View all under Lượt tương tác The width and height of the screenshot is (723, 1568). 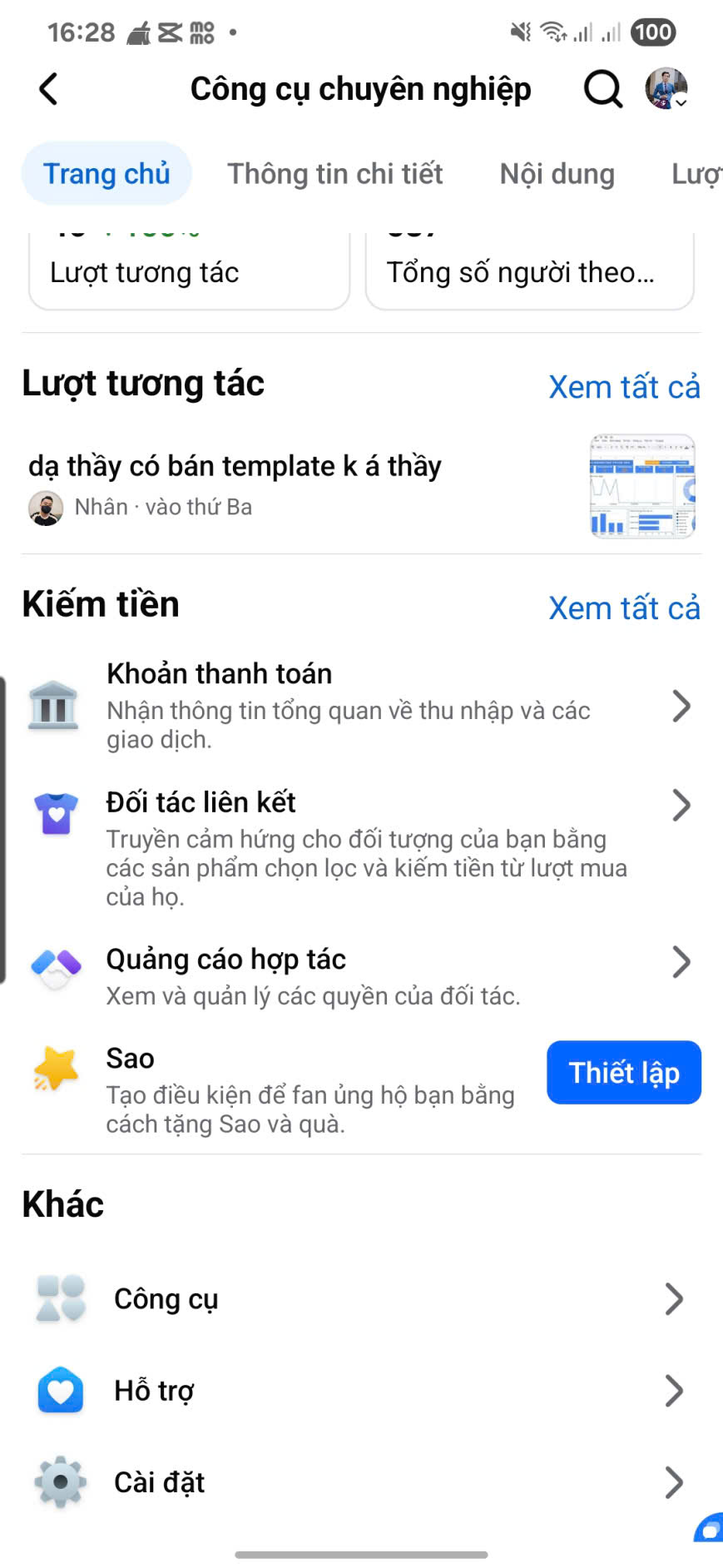point(624,387)
